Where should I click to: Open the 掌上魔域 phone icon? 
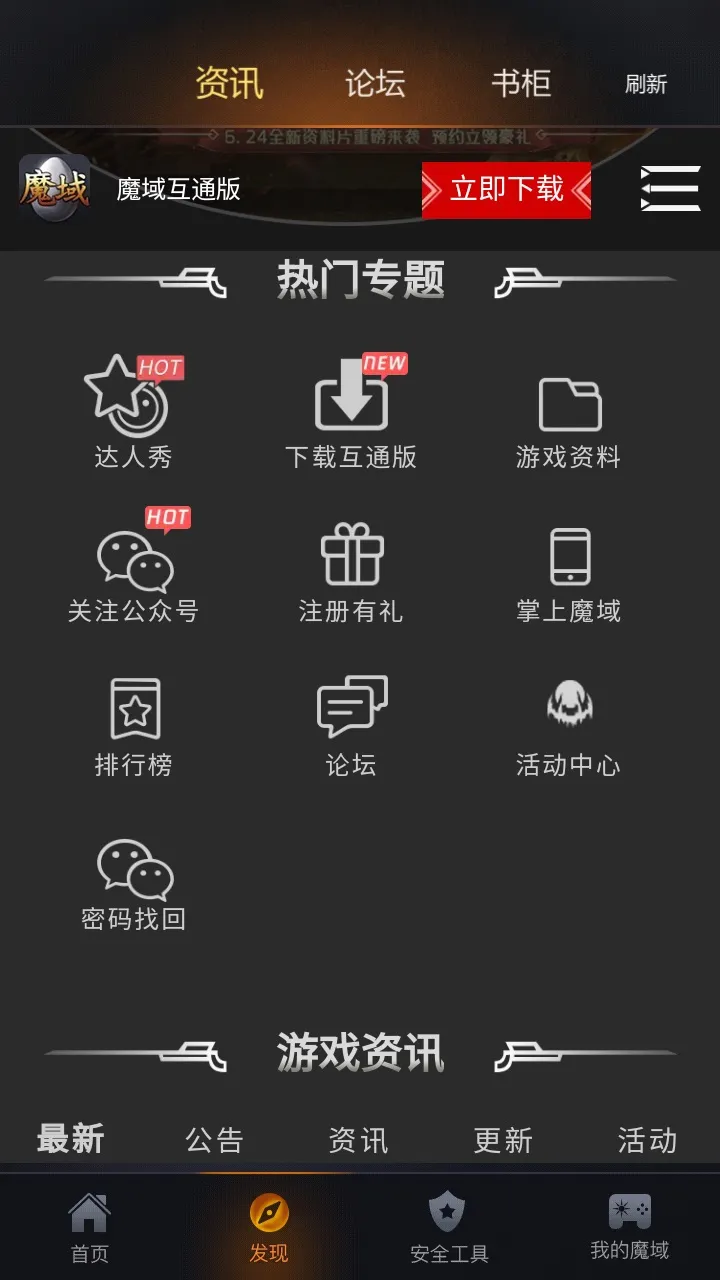[568, 555]
